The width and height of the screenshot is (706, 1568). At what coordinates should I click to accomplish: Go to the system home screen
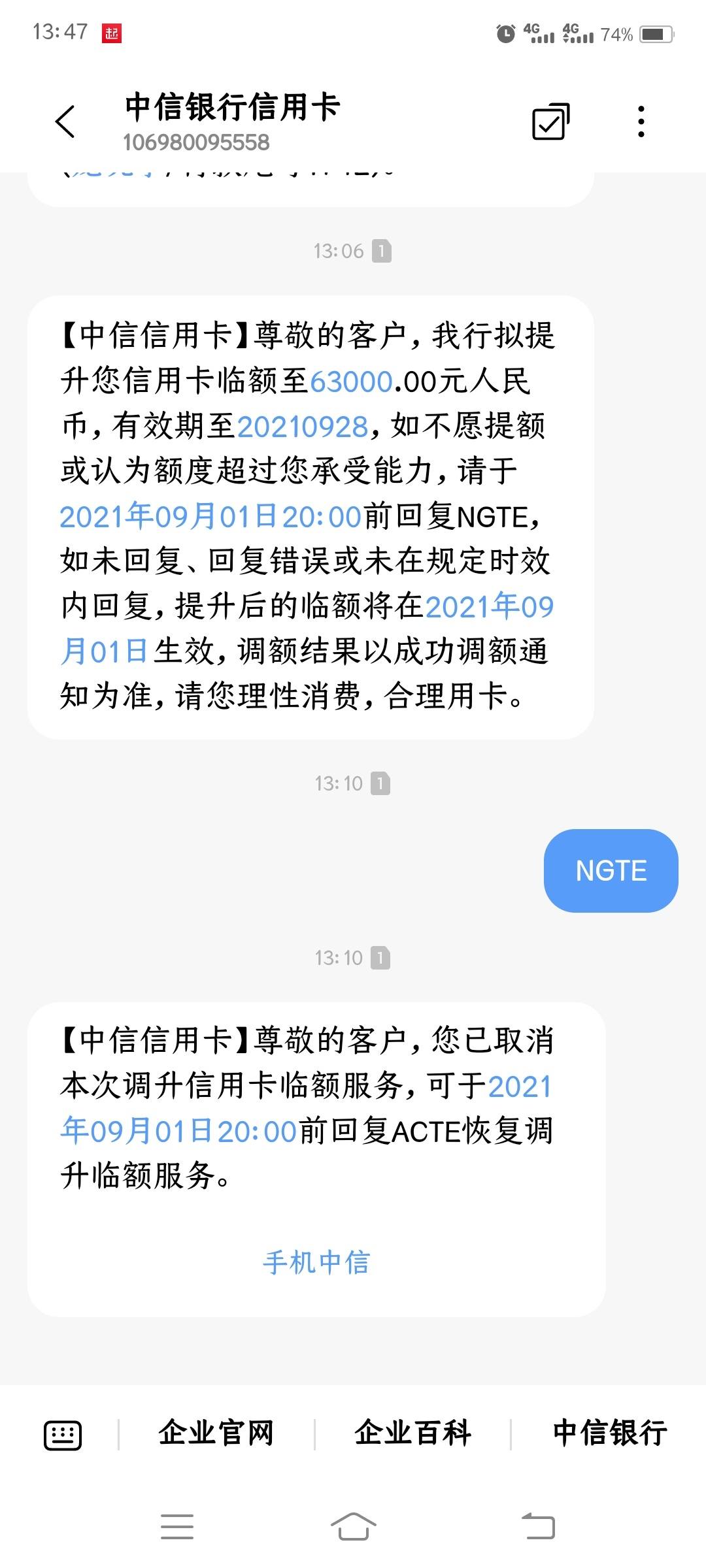point(353,1526)
